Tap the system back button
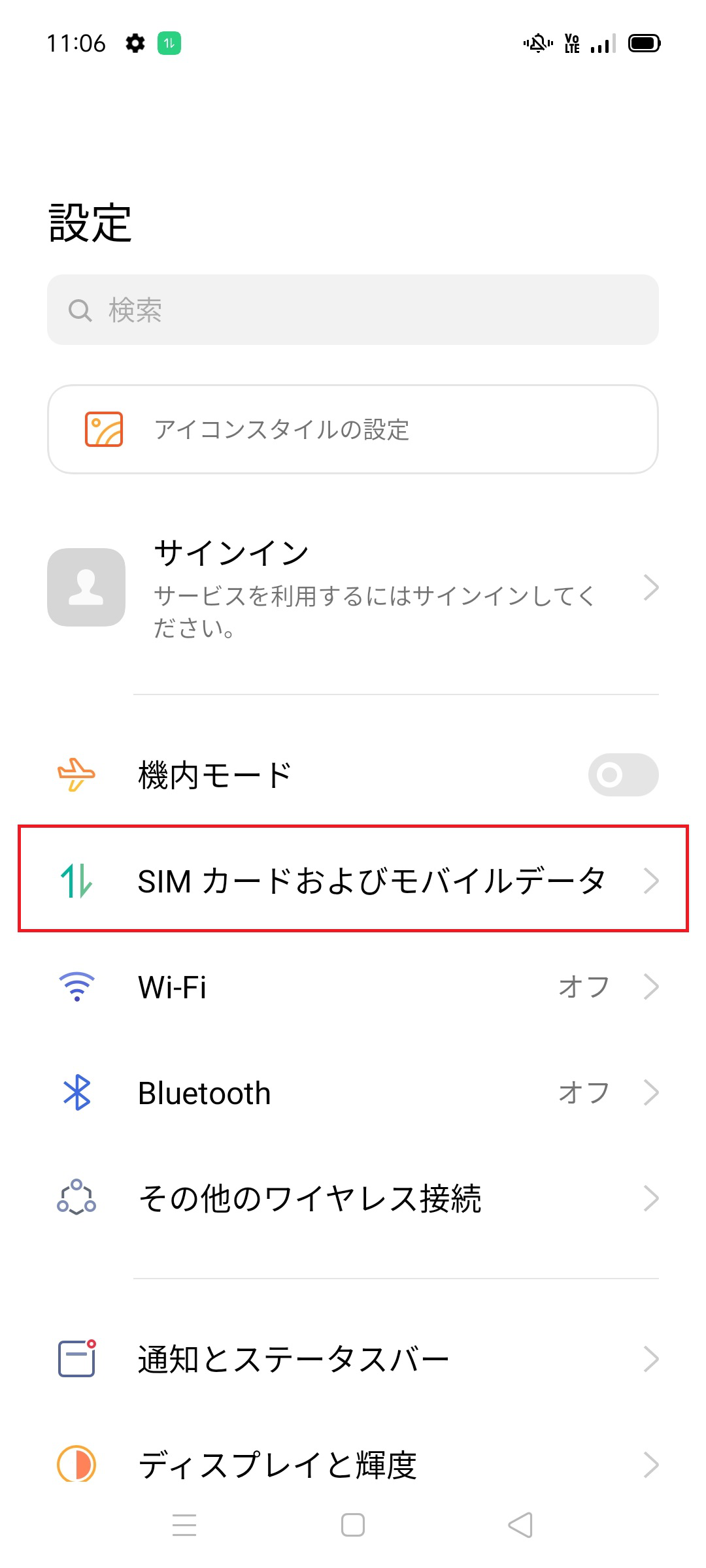 [x=520, y=1525]
